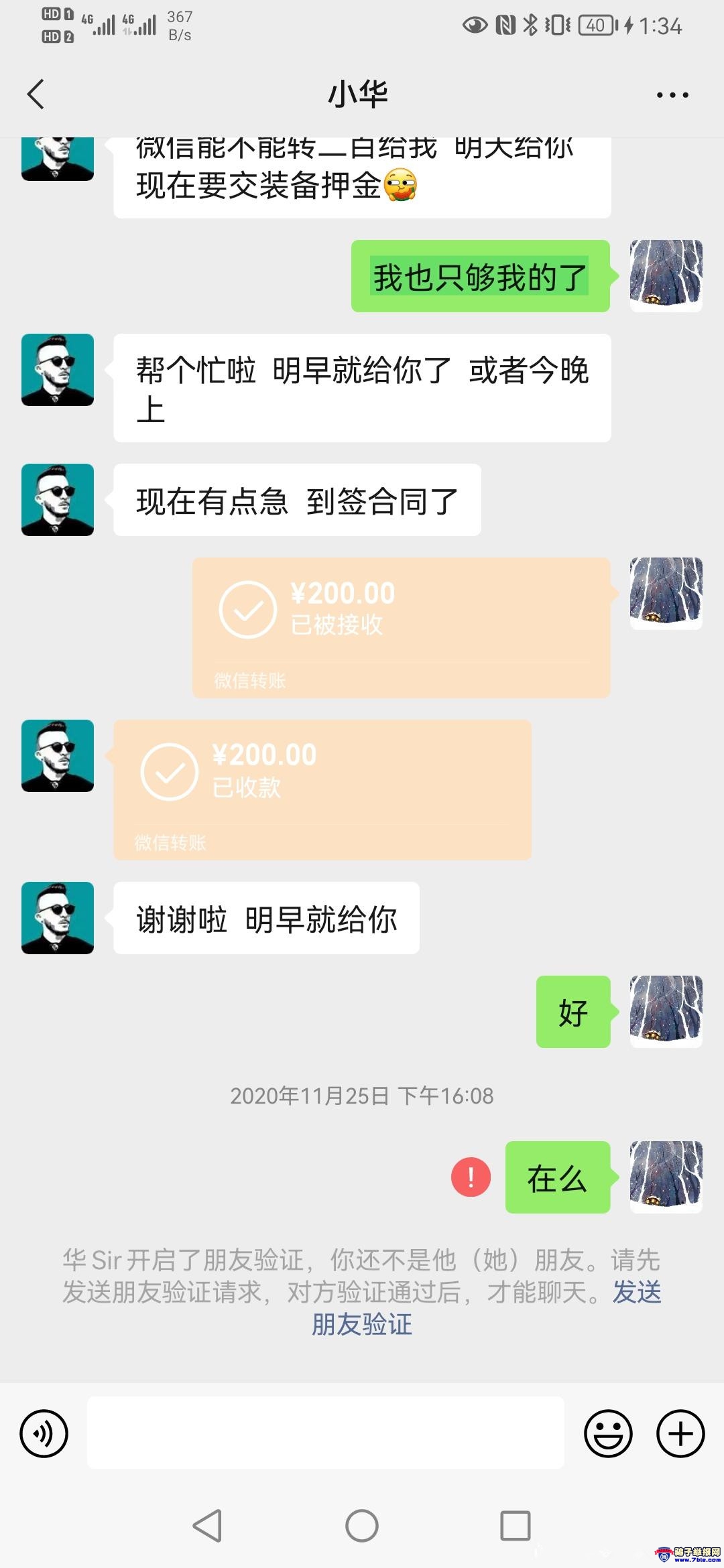Focus the message text field
724x1568 pixels.
tap(325, 1433)
